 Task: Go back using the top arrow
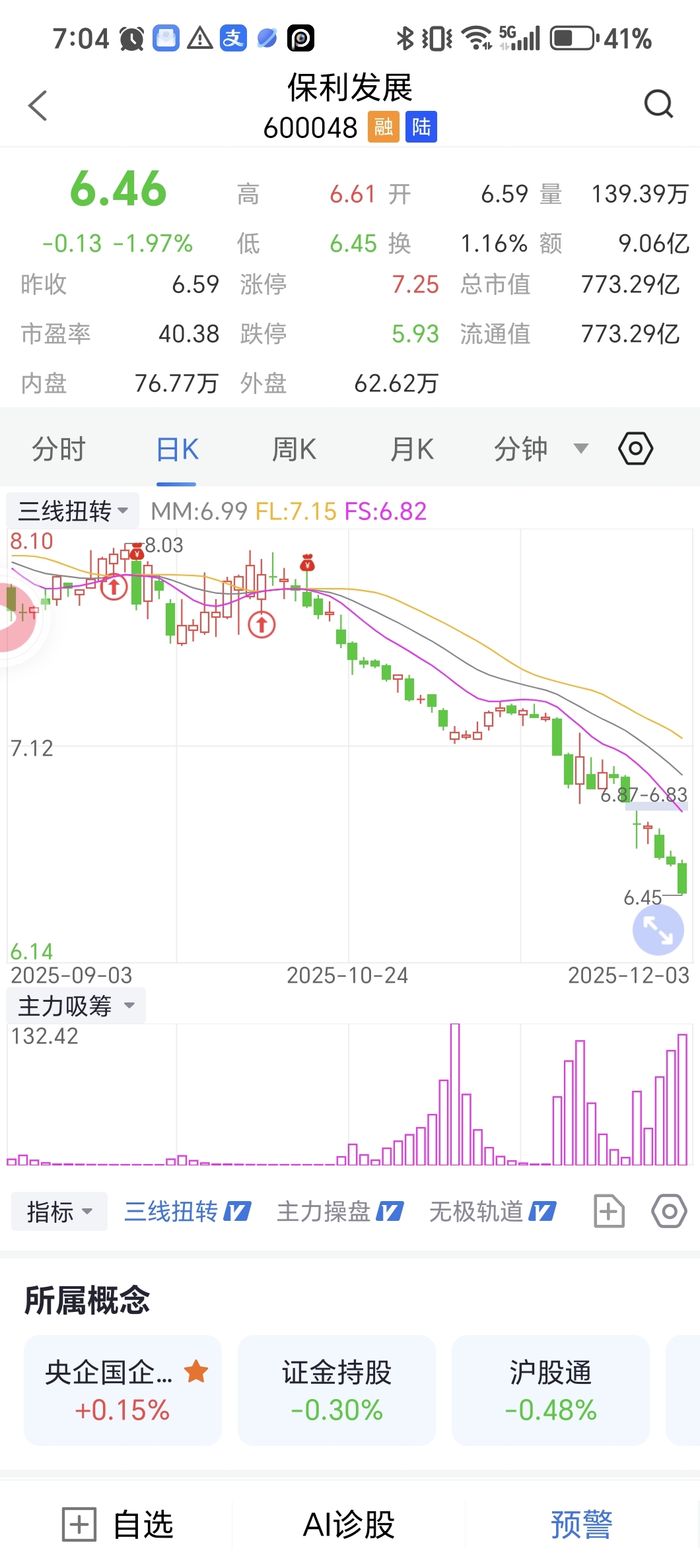coord(38,106)
